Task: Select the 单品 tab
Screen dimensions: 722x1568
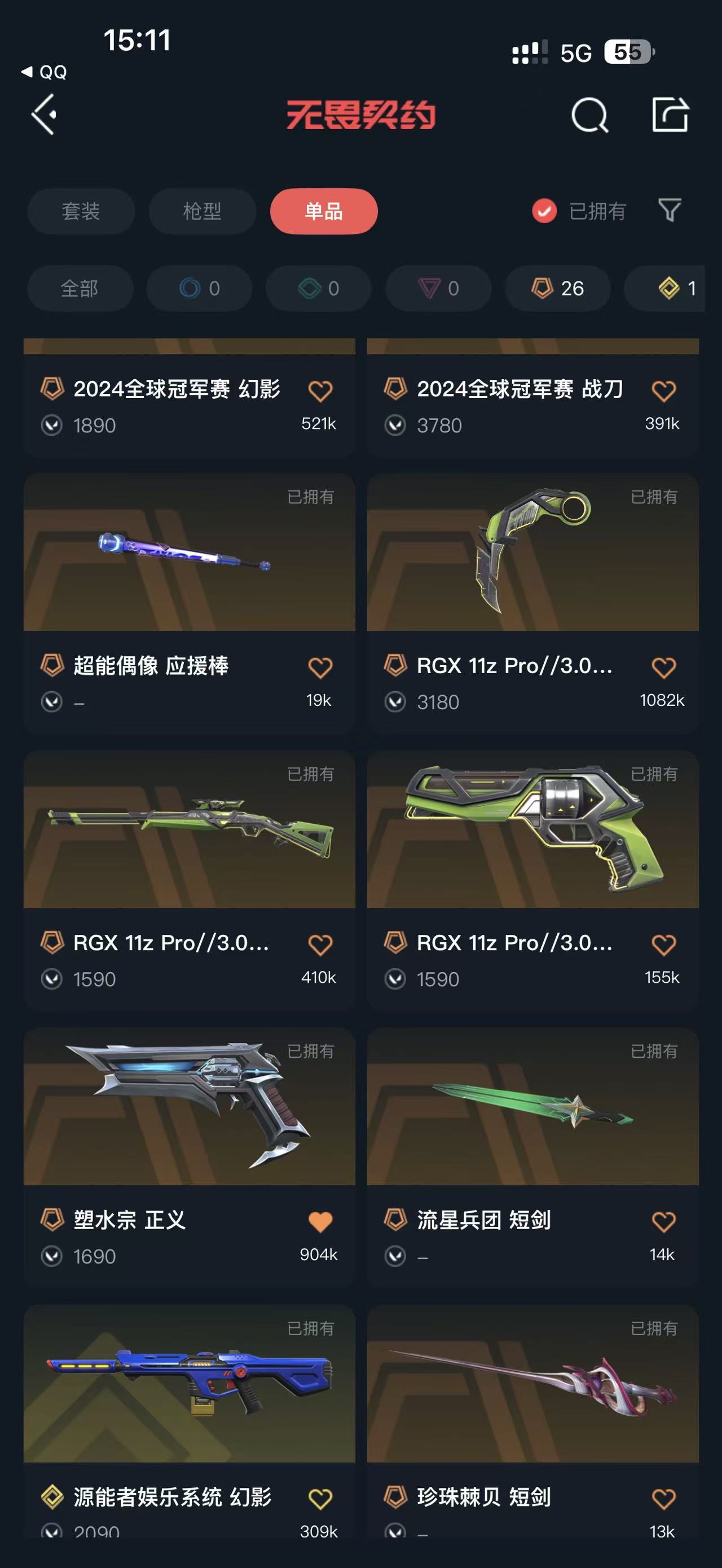Action: point(324,211)
